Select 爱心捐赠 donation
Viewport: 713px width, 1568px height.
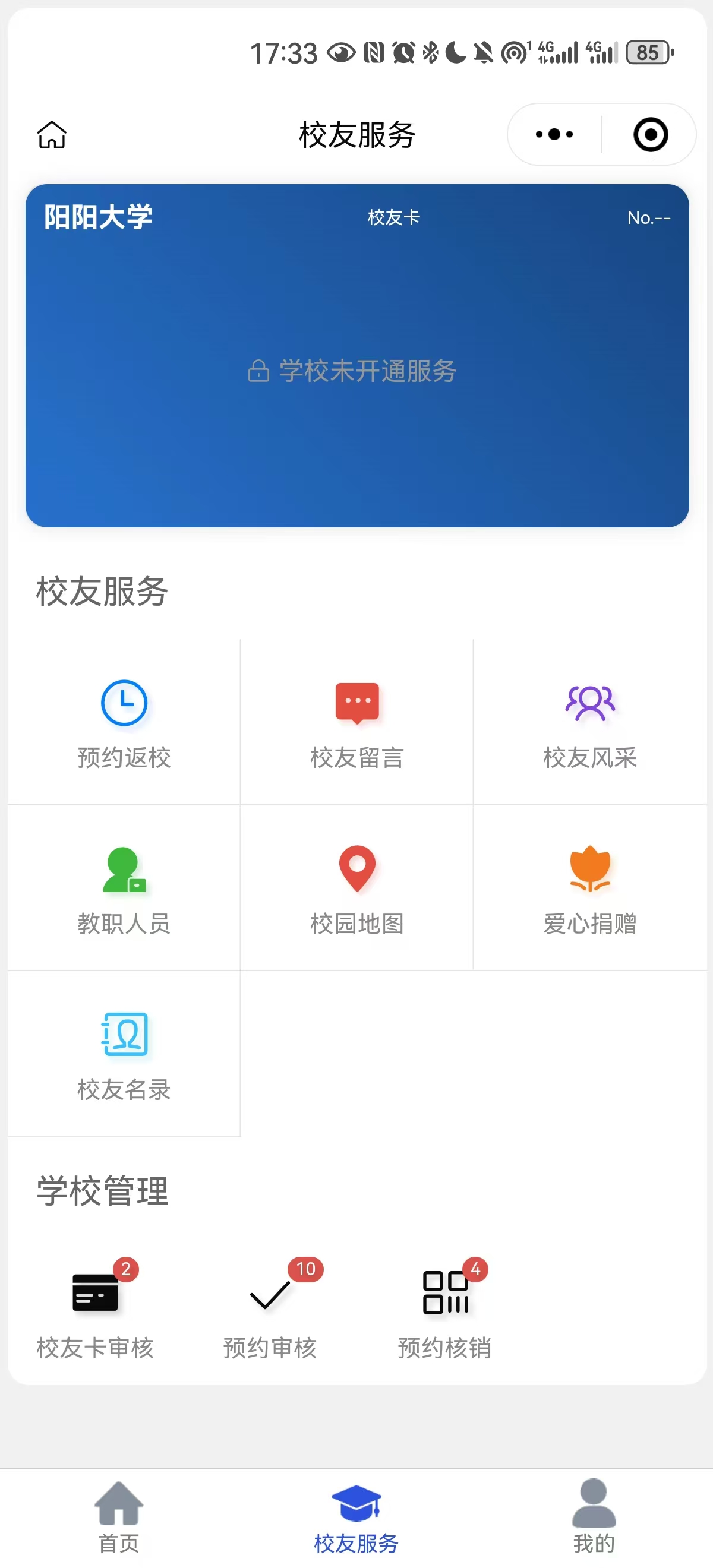coord(589,889)
